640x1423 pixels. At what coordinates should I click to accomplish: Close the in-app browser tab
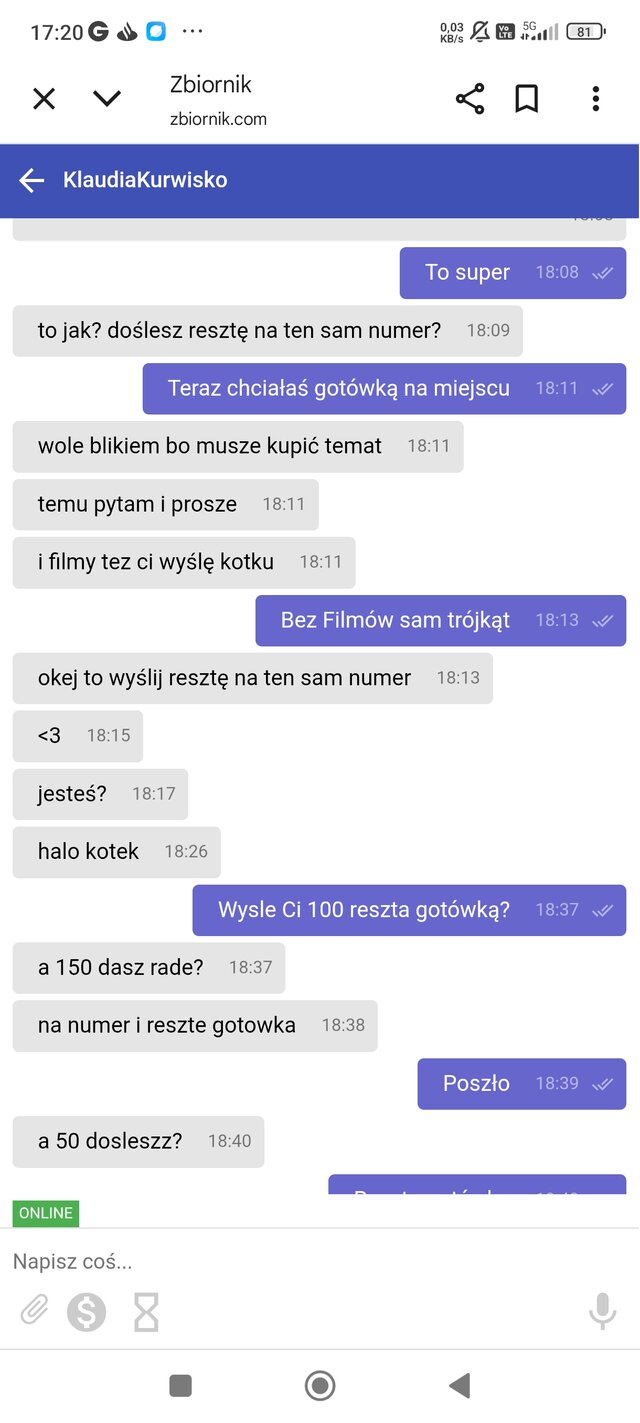pyautogui.click(x=44, y=98)
